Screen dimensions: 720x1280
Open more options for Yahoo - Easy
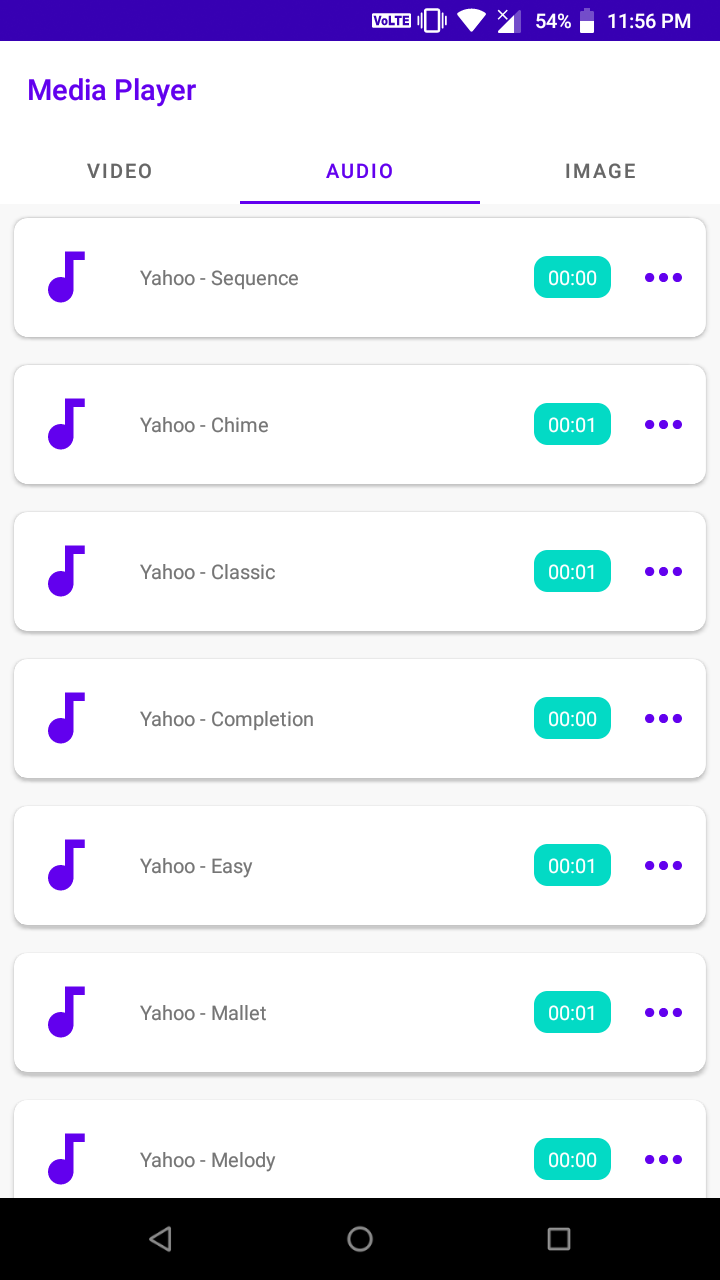pos(663,866)
